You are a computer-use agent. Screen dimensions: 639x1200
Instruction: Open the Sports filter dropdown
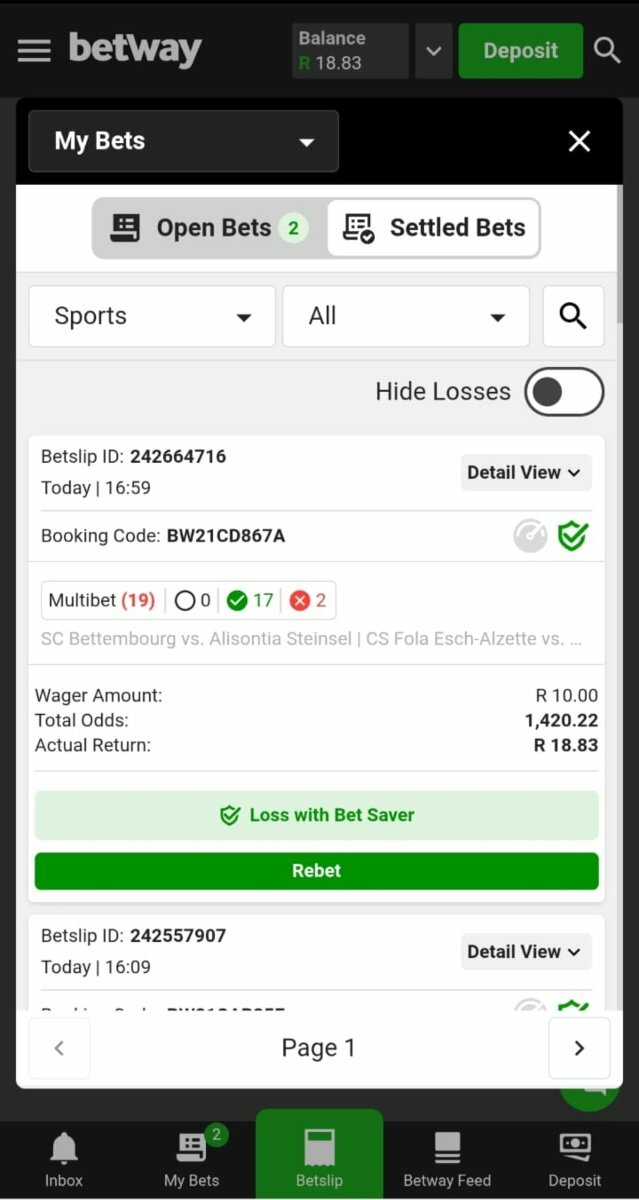coord(152,316)
